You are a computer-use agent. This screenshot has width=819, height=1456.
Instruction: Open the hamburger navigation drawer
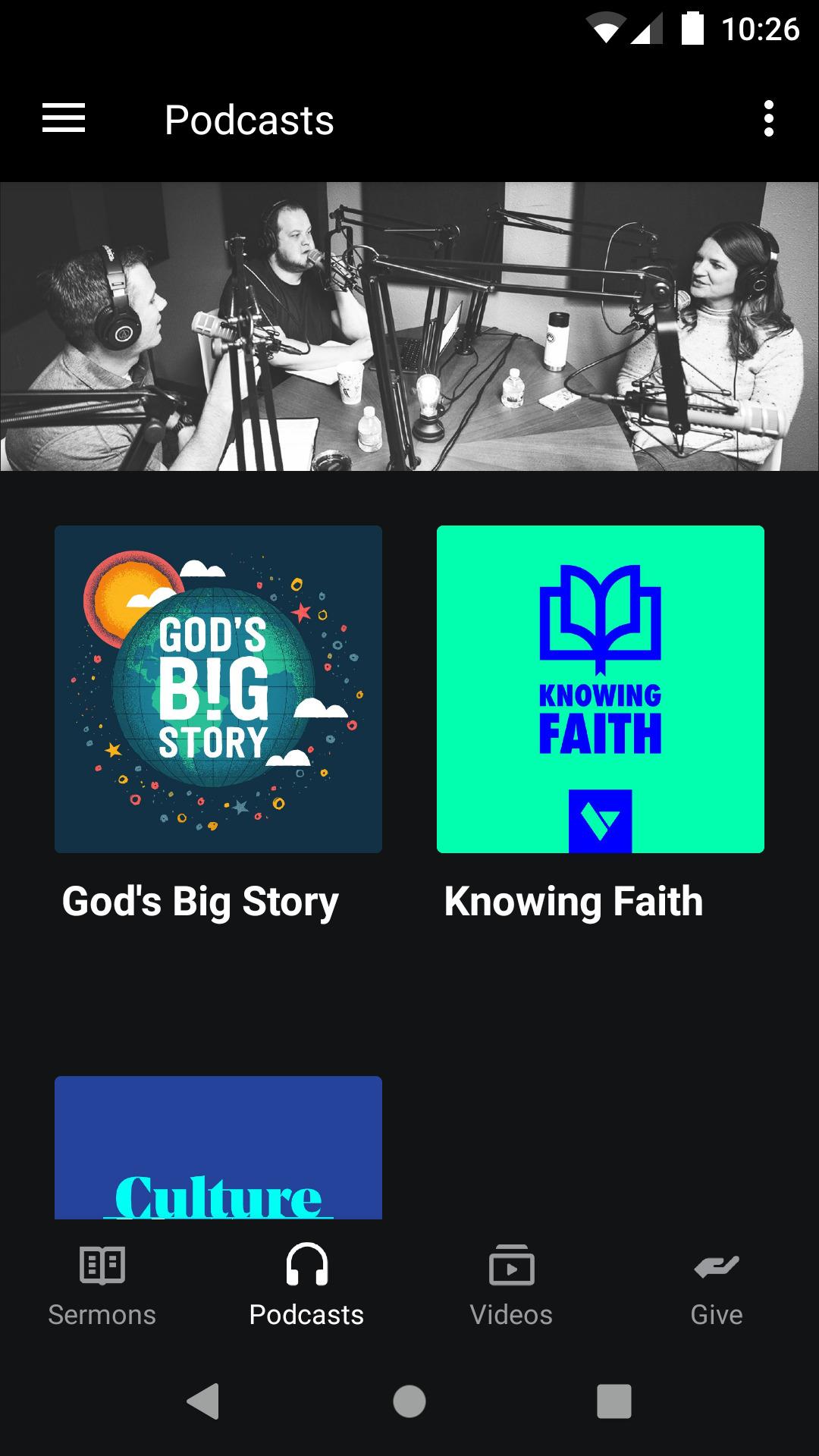tap(64, 119)
